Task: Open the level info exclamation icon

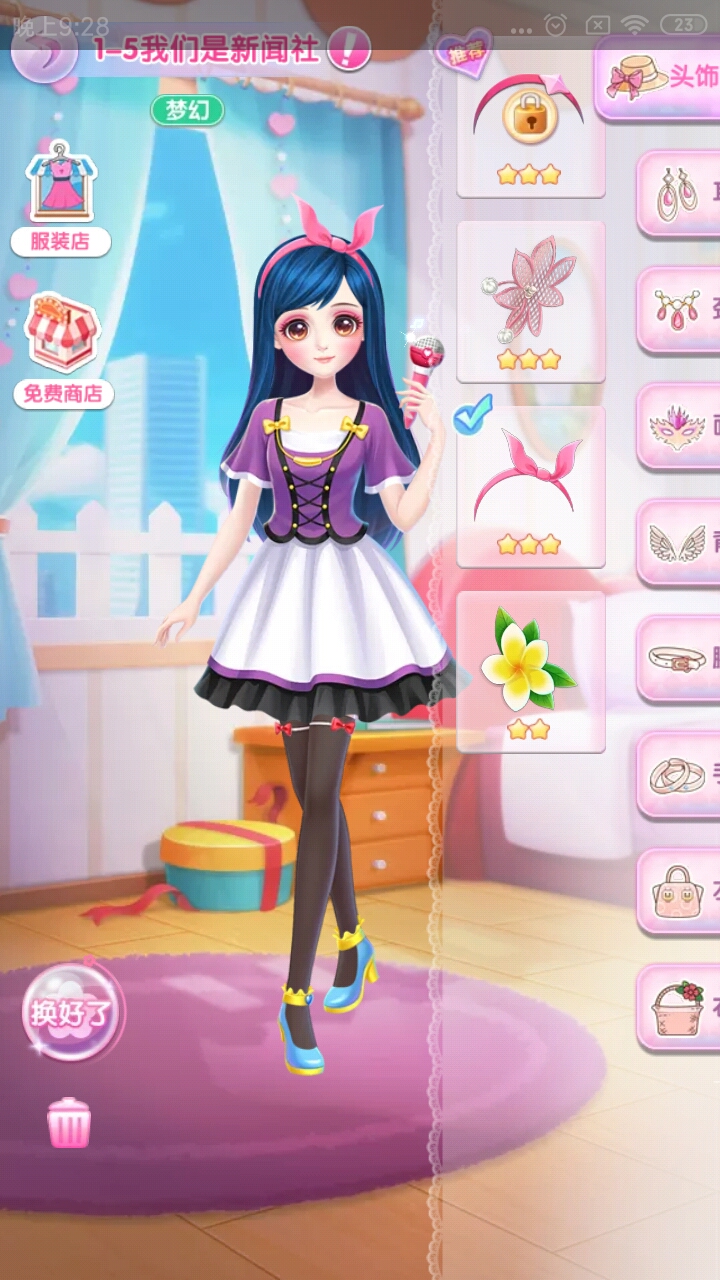Action: click(348, 48)
